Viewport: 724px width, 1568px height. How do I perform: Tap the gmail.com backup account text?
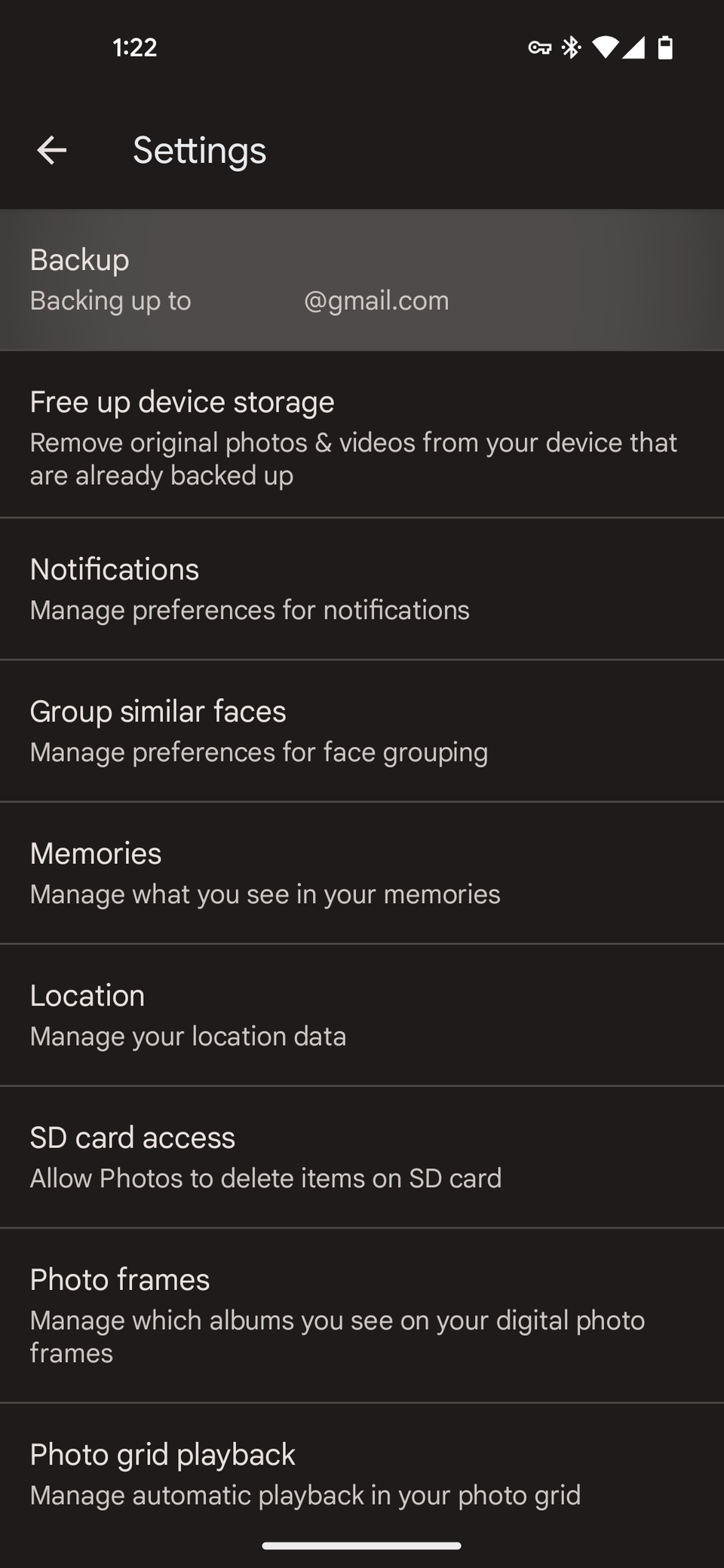(375, 300)
